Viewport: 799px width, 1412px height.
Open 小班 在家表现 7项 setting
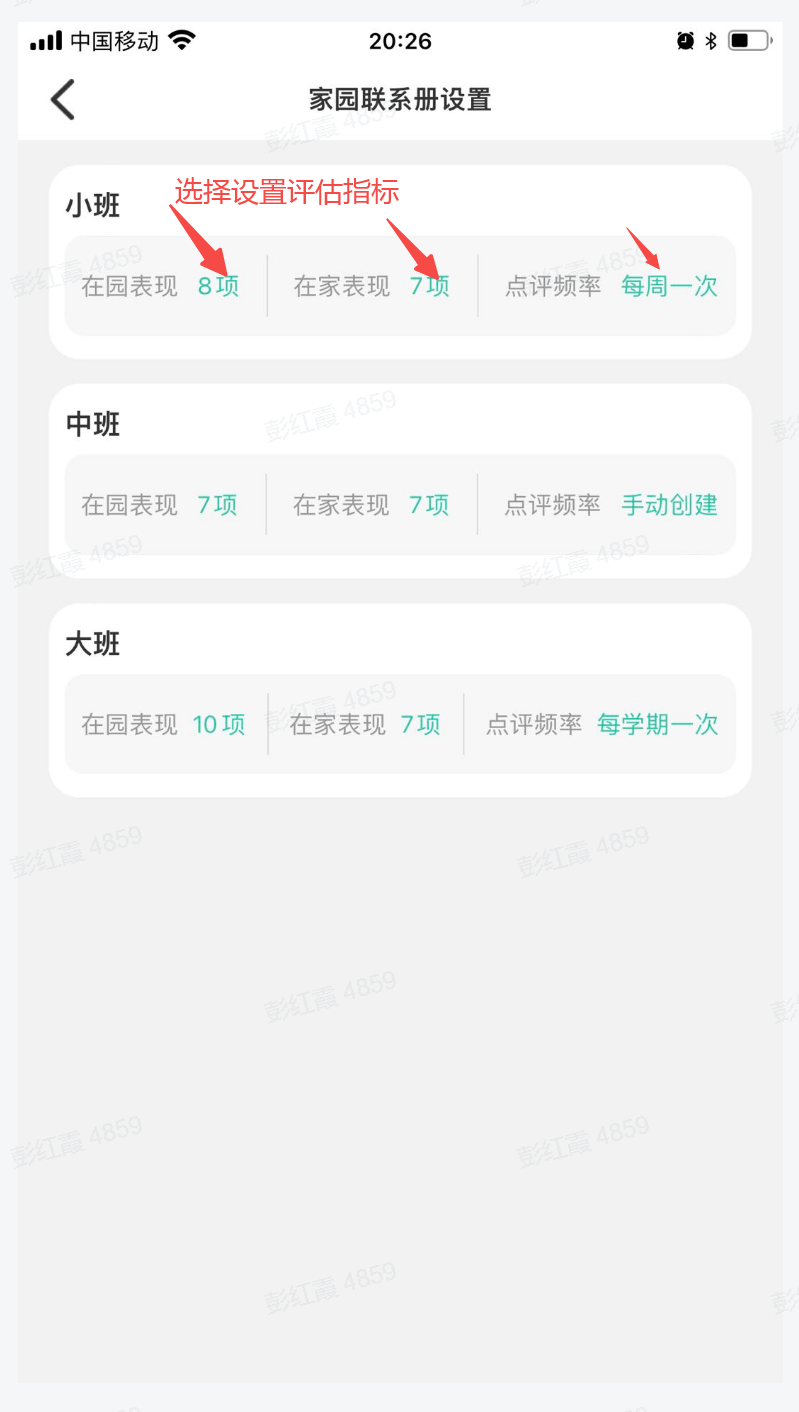click(429, 286)
